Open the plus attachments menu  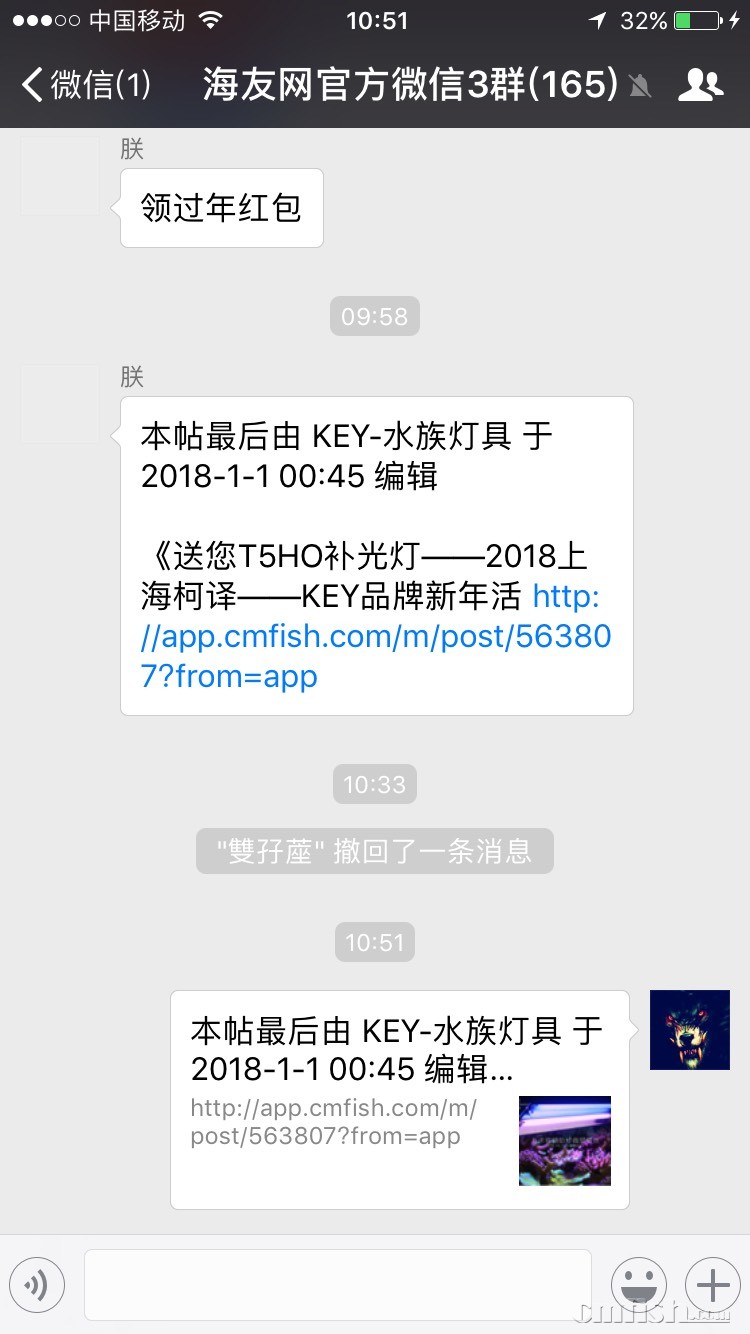(712, 1284)
